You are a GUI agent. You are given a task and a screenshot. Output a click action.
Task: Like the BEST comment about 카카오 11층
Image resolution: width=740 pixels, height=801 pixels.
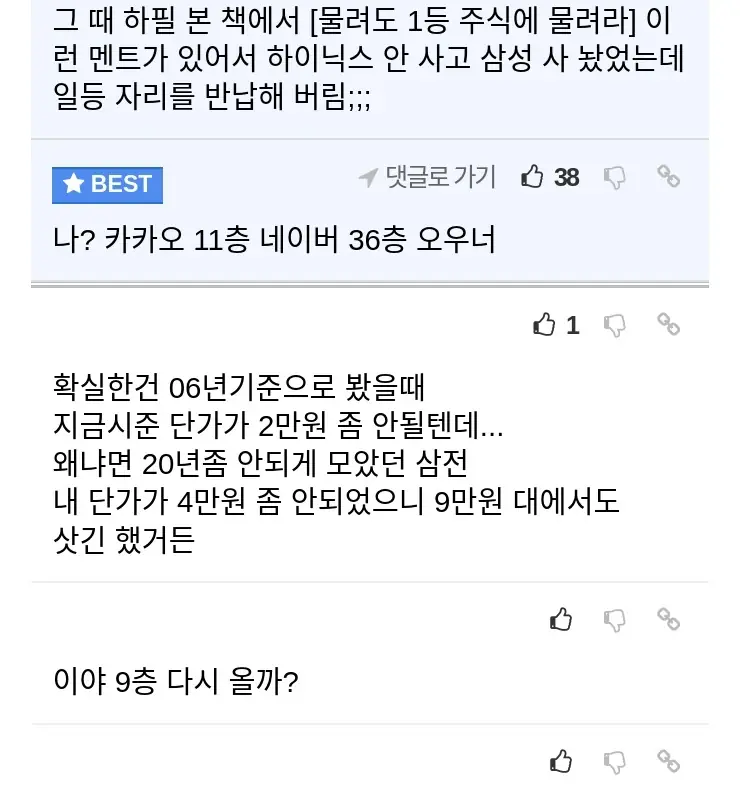(x=533, y=178)
